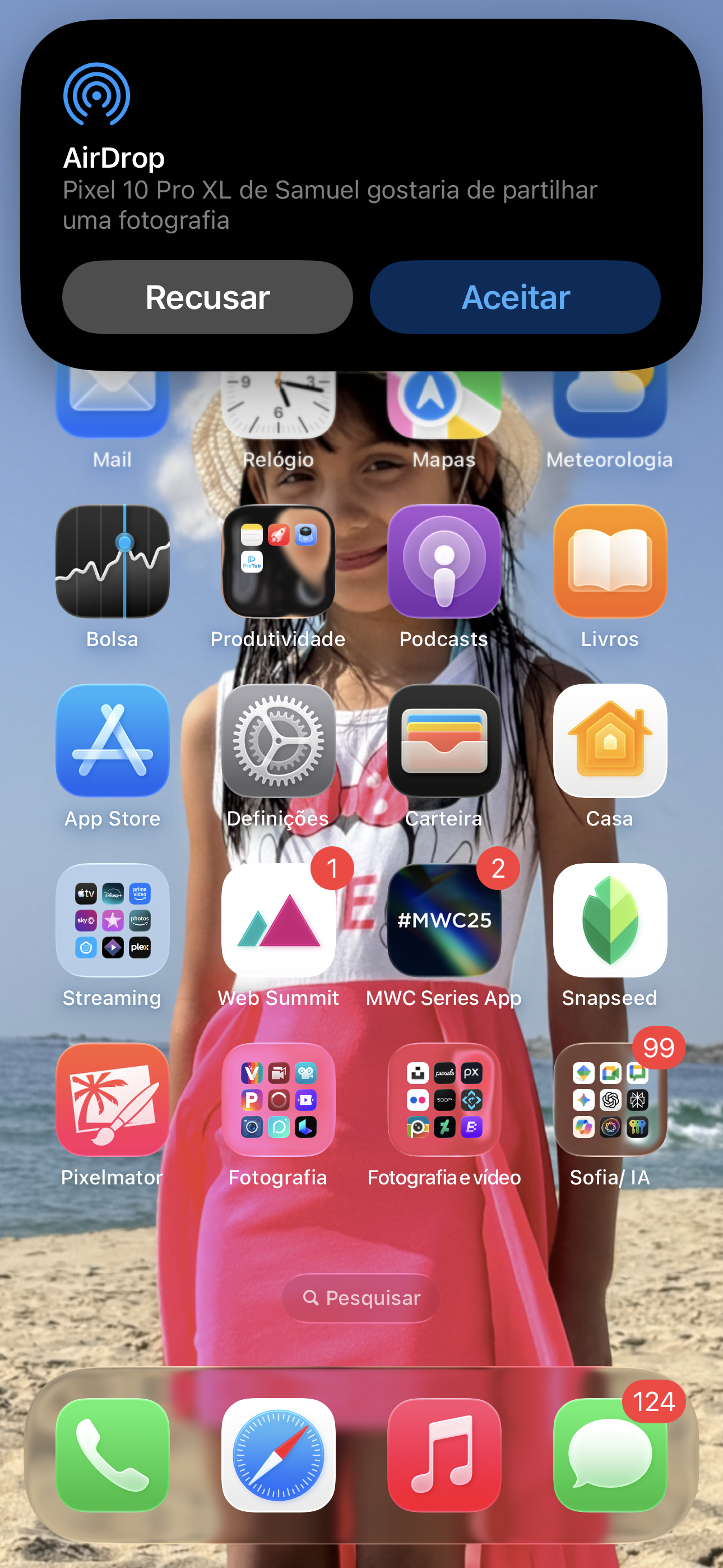This screenshot has width=723, height=1568.
Task: Open the Livros app
Action: 610,561
